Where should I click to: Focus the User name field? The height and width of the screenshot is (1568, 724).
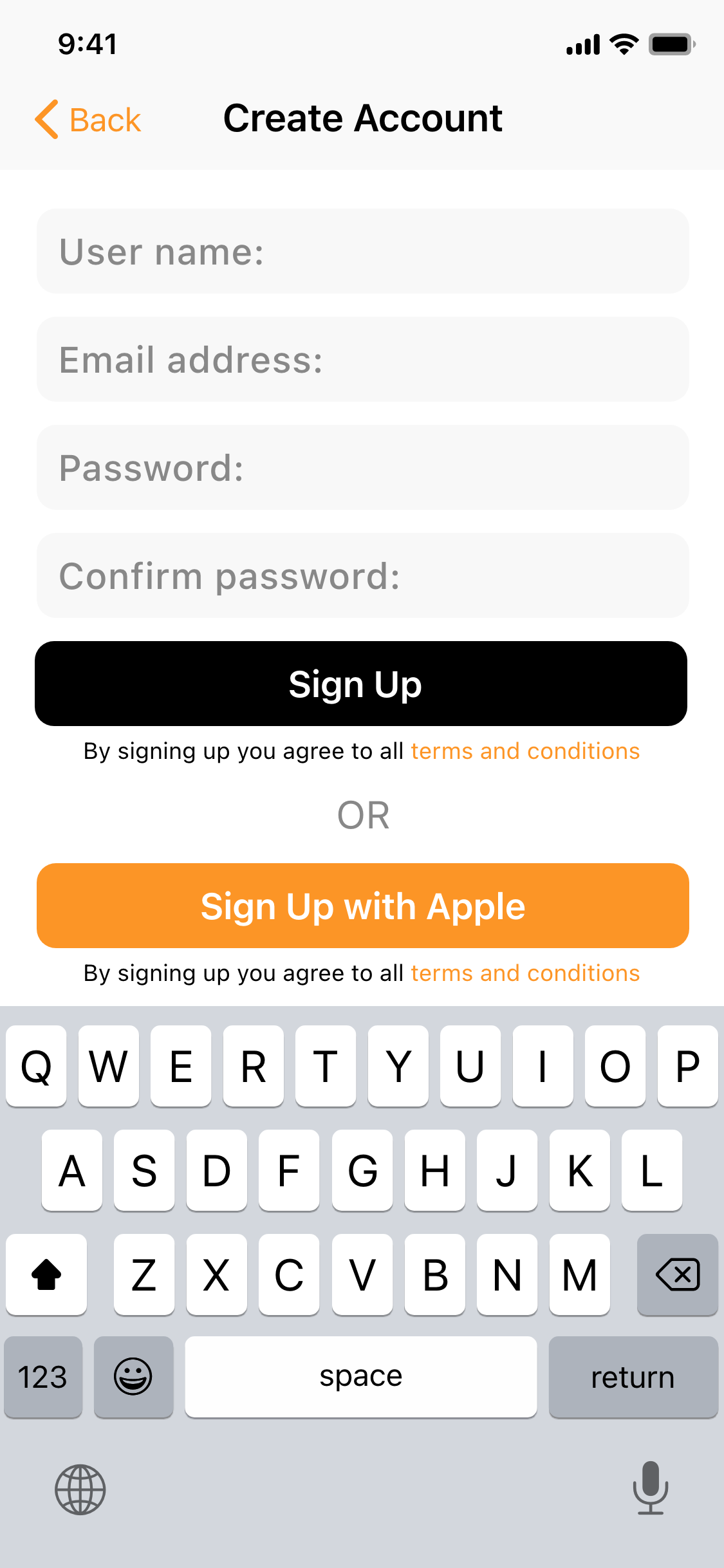click(x=362, y=251)
